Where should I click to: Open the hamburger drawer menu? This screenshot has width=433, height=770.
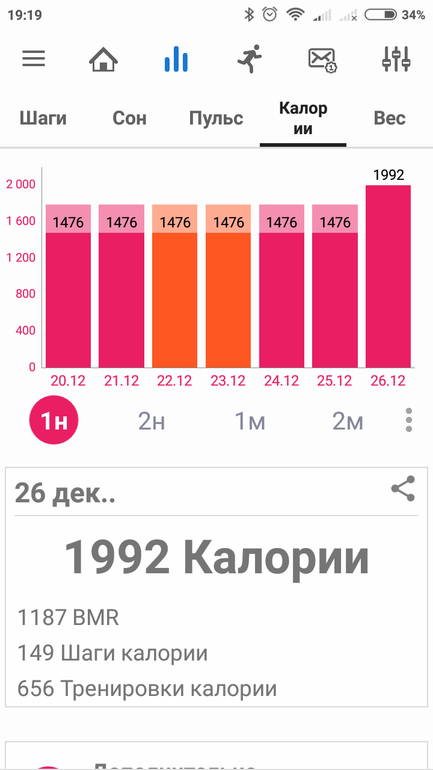pyautogui.click(x=34, y=59)
